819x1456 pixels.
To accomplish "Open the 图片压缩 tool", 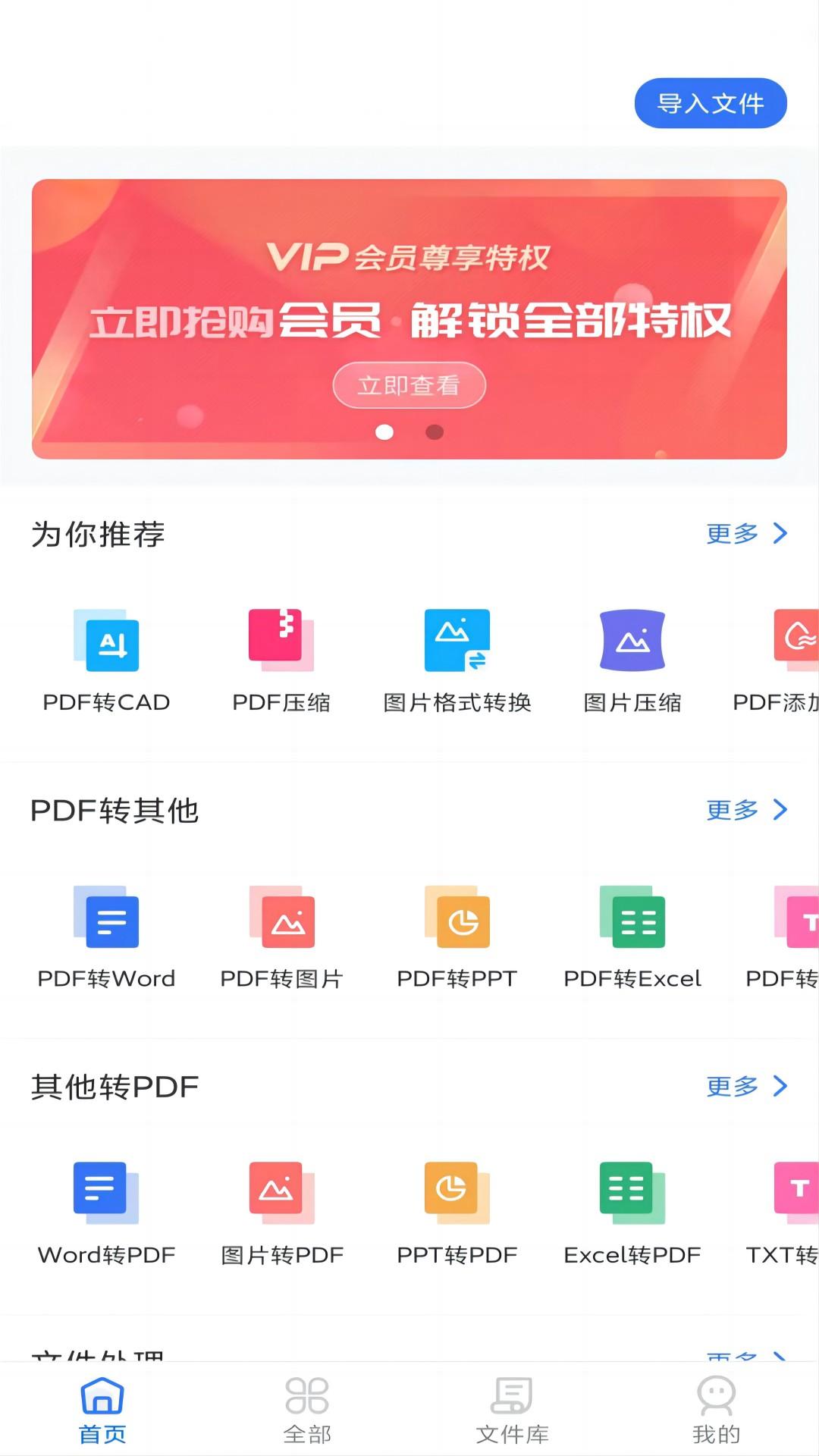I will tap(632, 660).
